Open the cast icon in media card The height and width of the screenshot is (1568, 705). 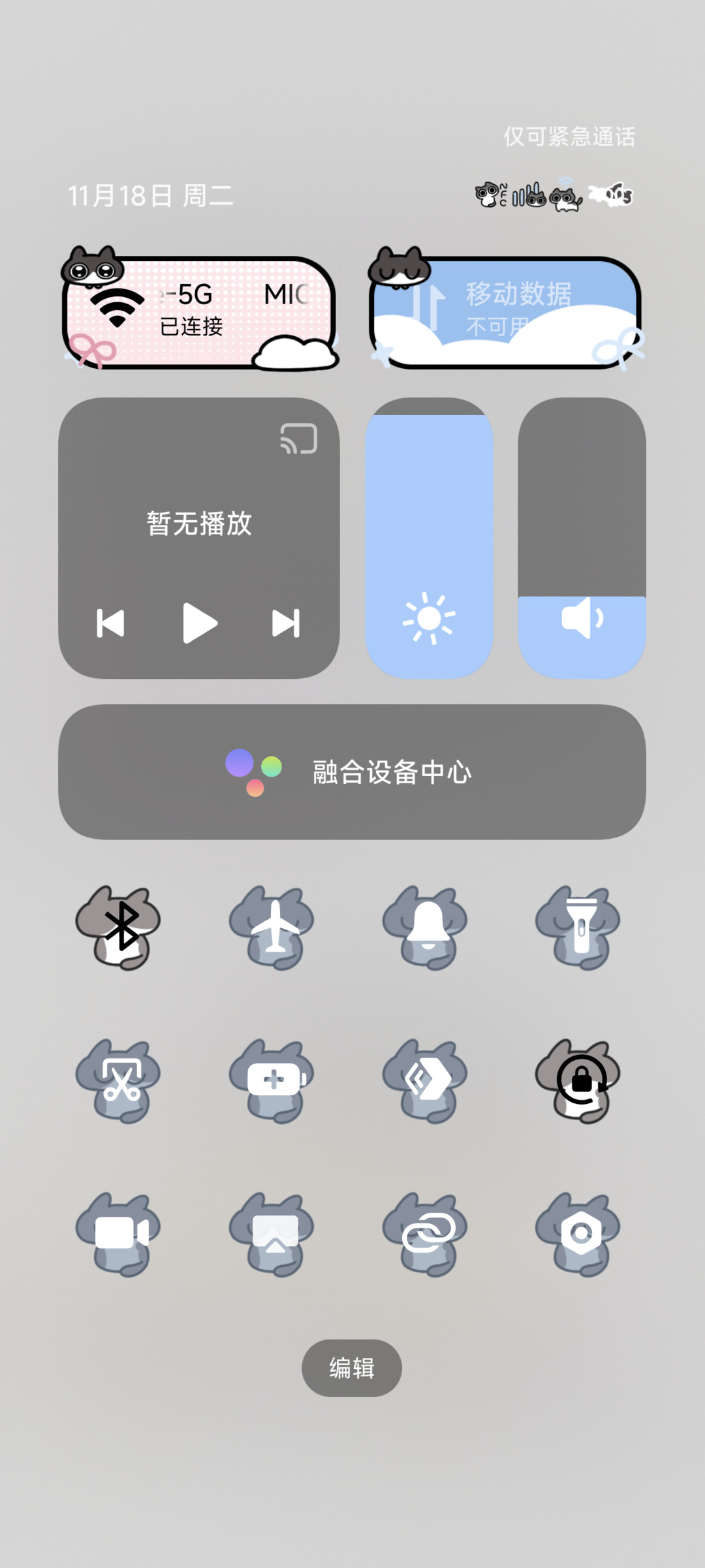click(299, 438)
